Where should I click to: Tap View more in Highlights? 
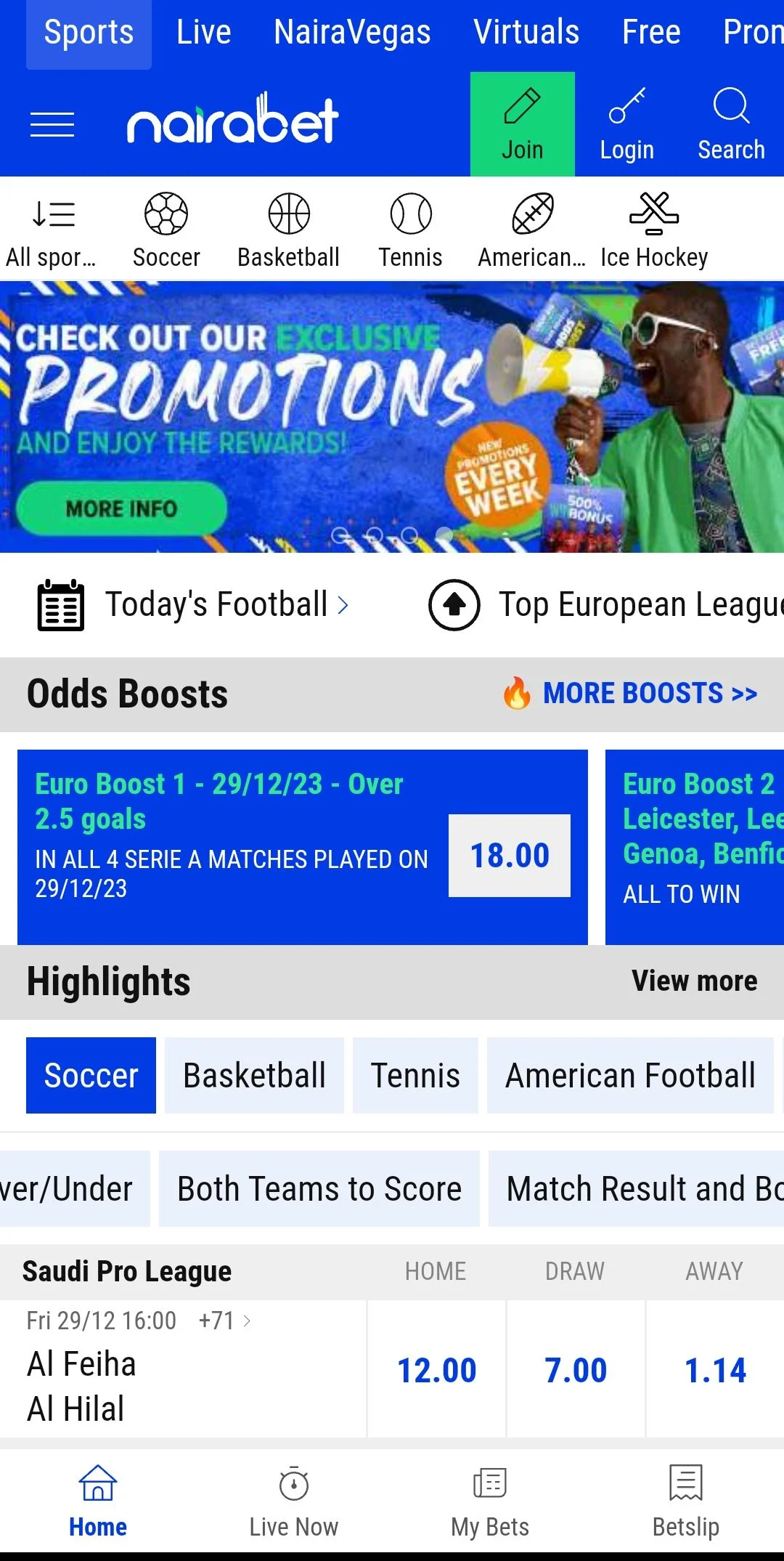(694, 981)
